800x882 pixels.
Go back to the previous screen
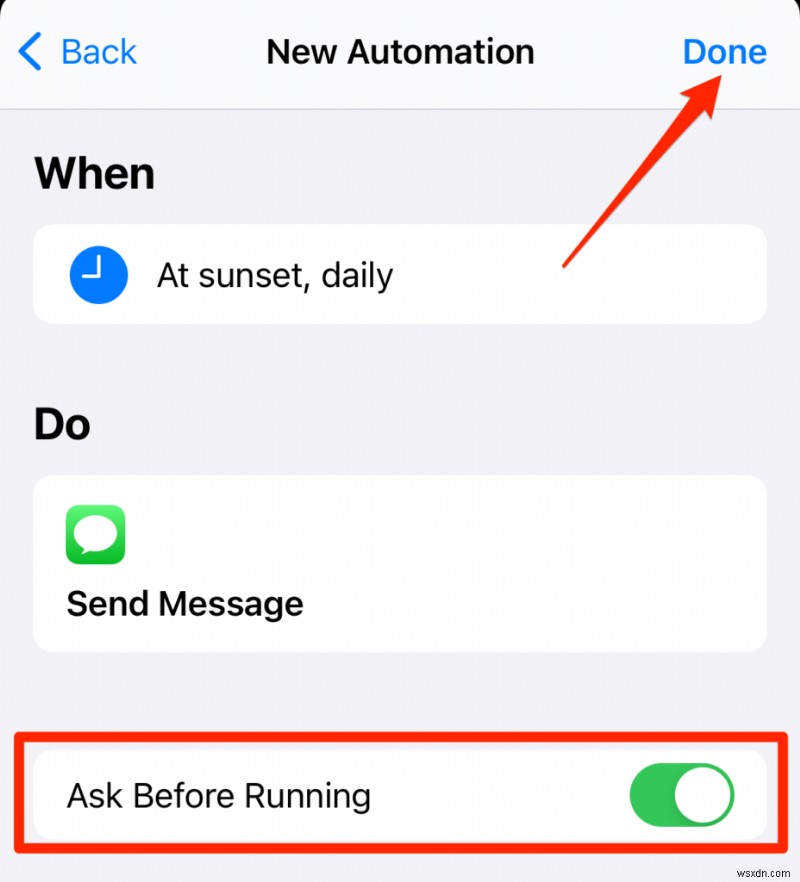click(78, 51)
